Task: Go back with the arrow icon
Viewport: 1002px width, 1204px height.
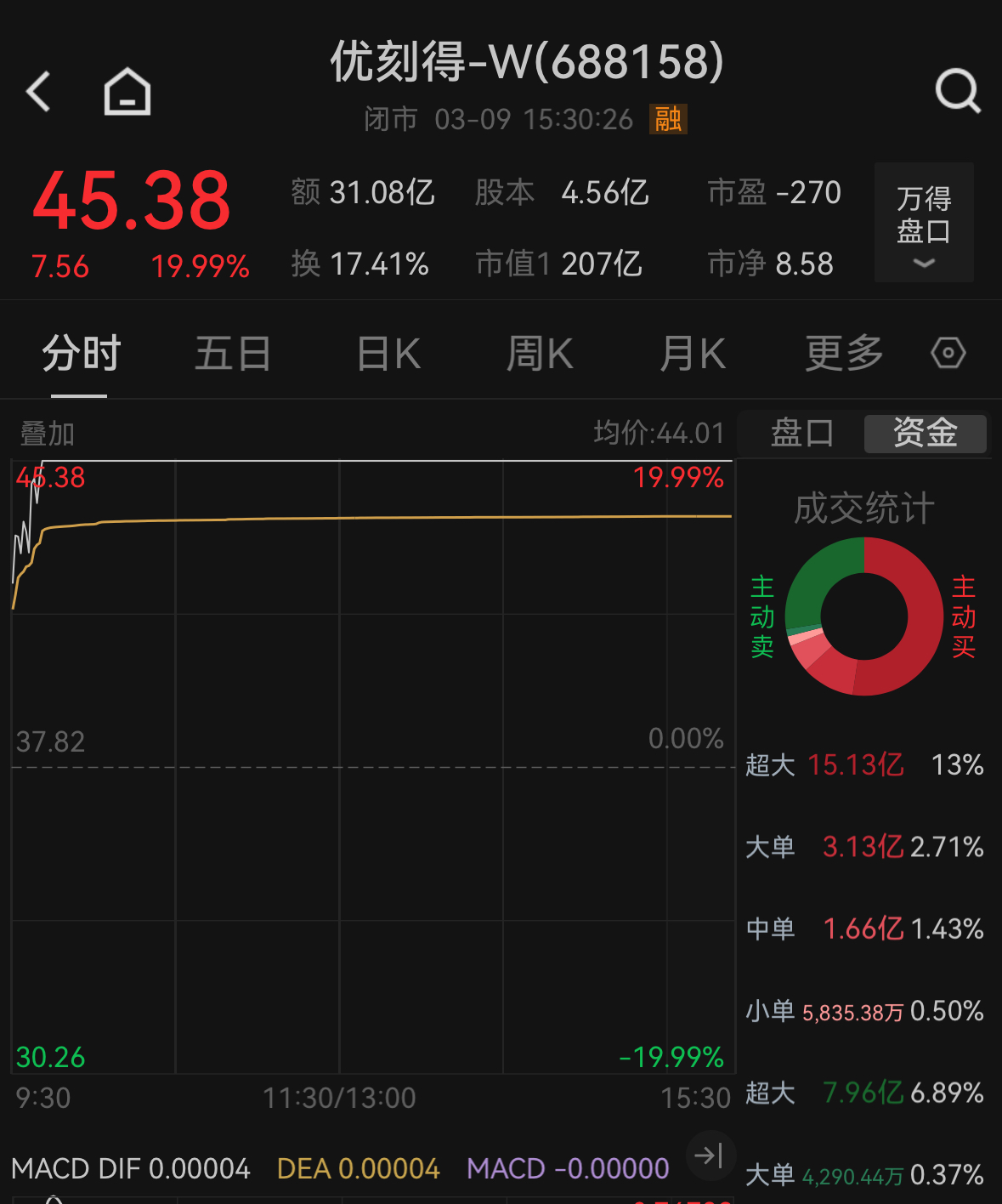Action: click(x=39, y=92)
